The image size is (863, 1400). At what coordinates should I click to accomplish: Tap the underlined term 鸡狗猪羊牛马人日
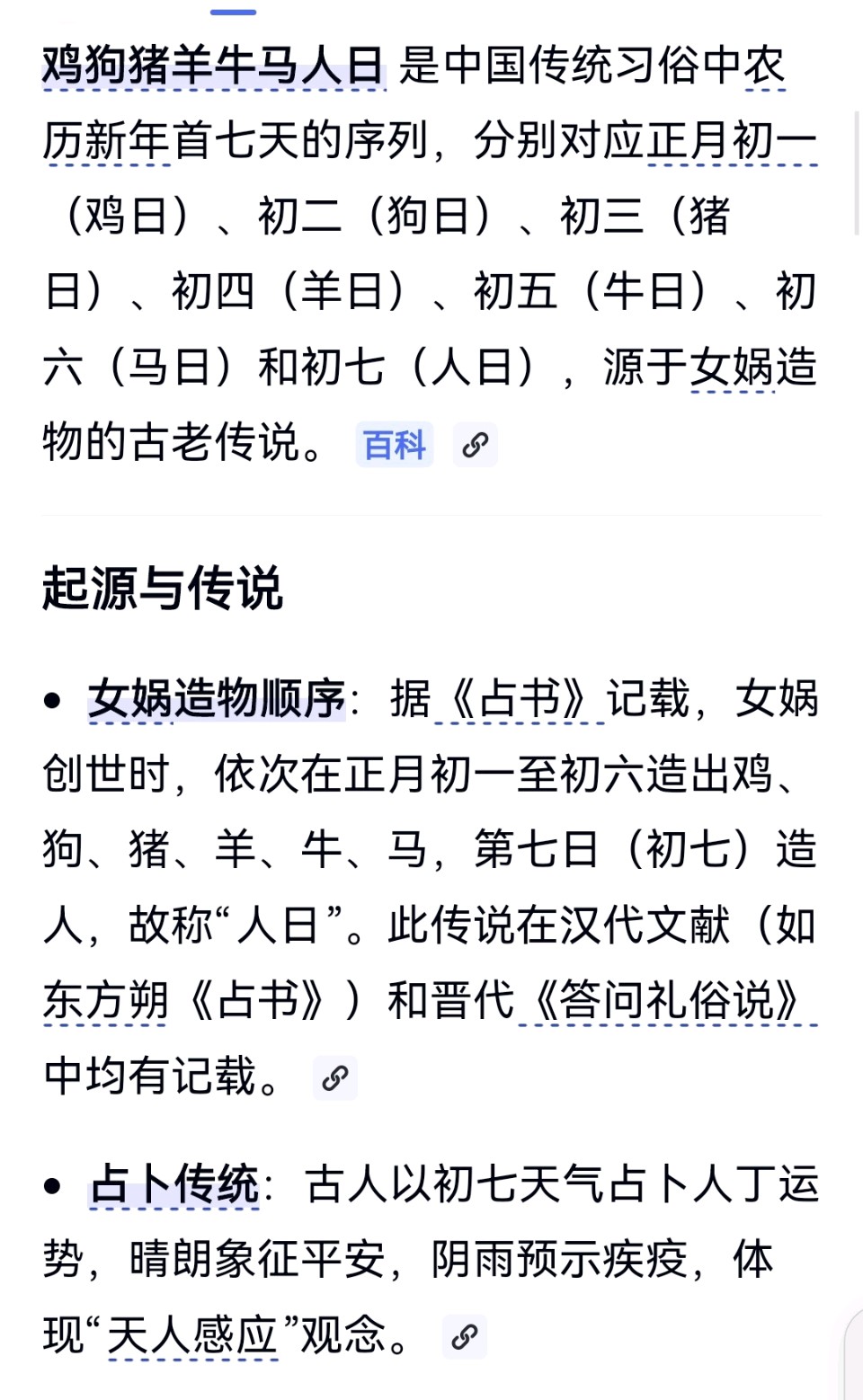(x=214, y=66)
